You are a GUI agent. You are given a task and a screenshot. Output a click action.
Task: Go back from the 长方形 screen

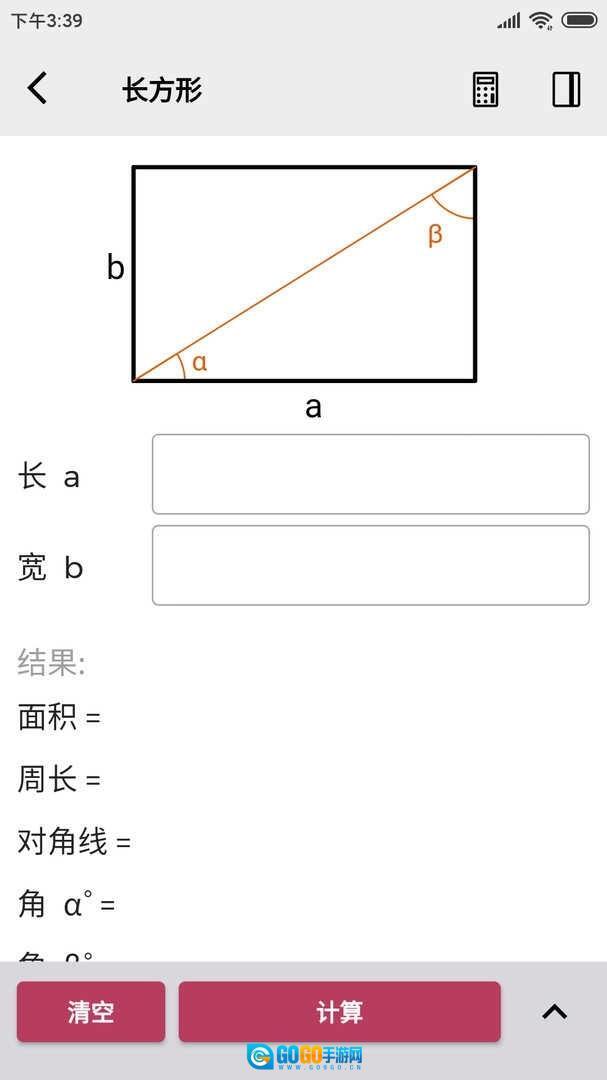click(x=37, y=89)
